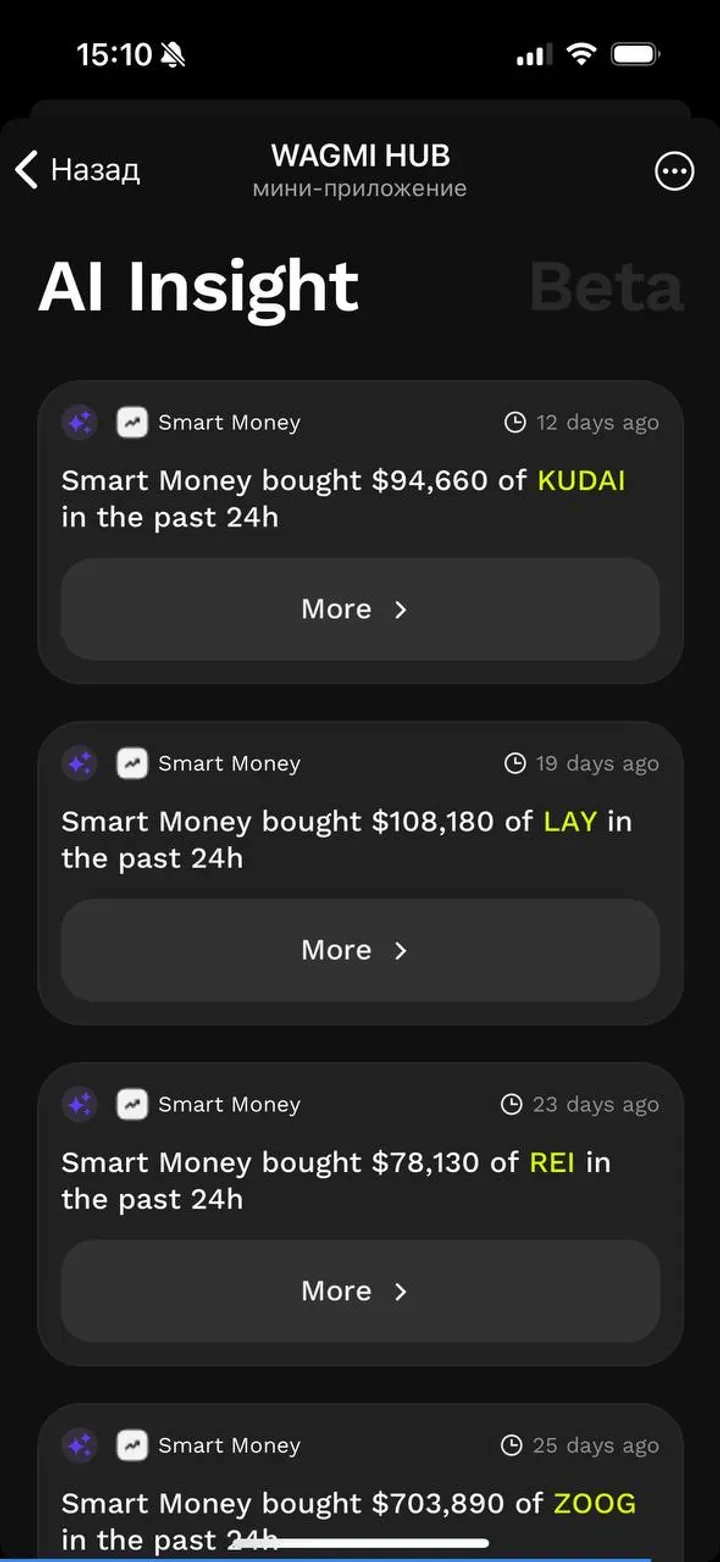Open the three-dot options menu

point(674,171)
